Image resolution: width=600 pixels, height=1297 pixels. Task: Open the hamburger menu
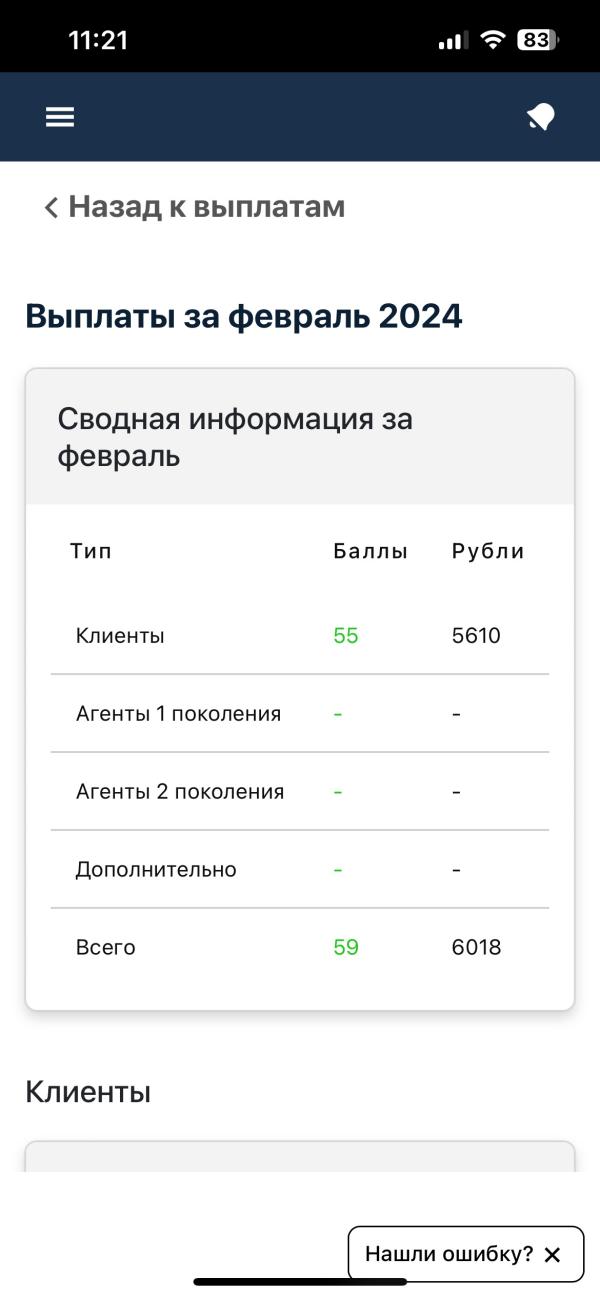60,117
